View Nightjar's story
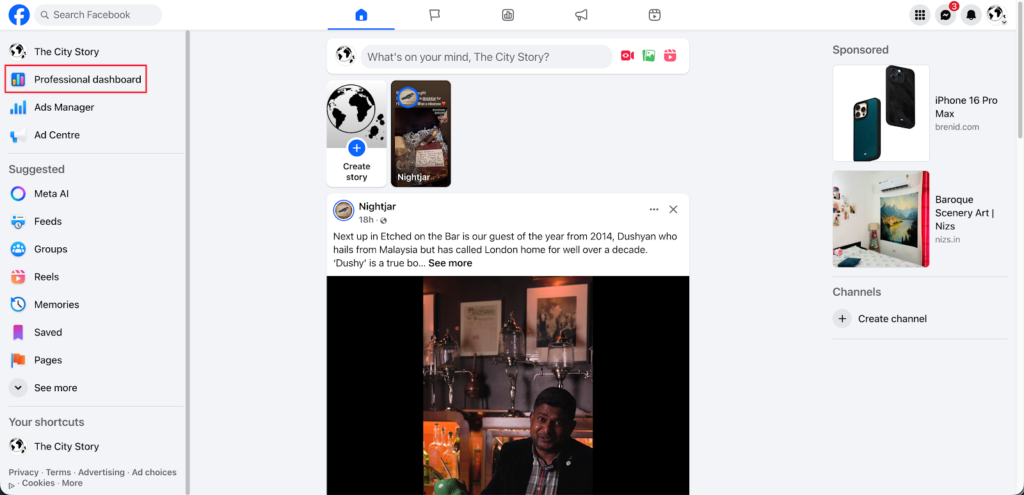This screenshot has width=1024, height=495. tap(420, 134)
